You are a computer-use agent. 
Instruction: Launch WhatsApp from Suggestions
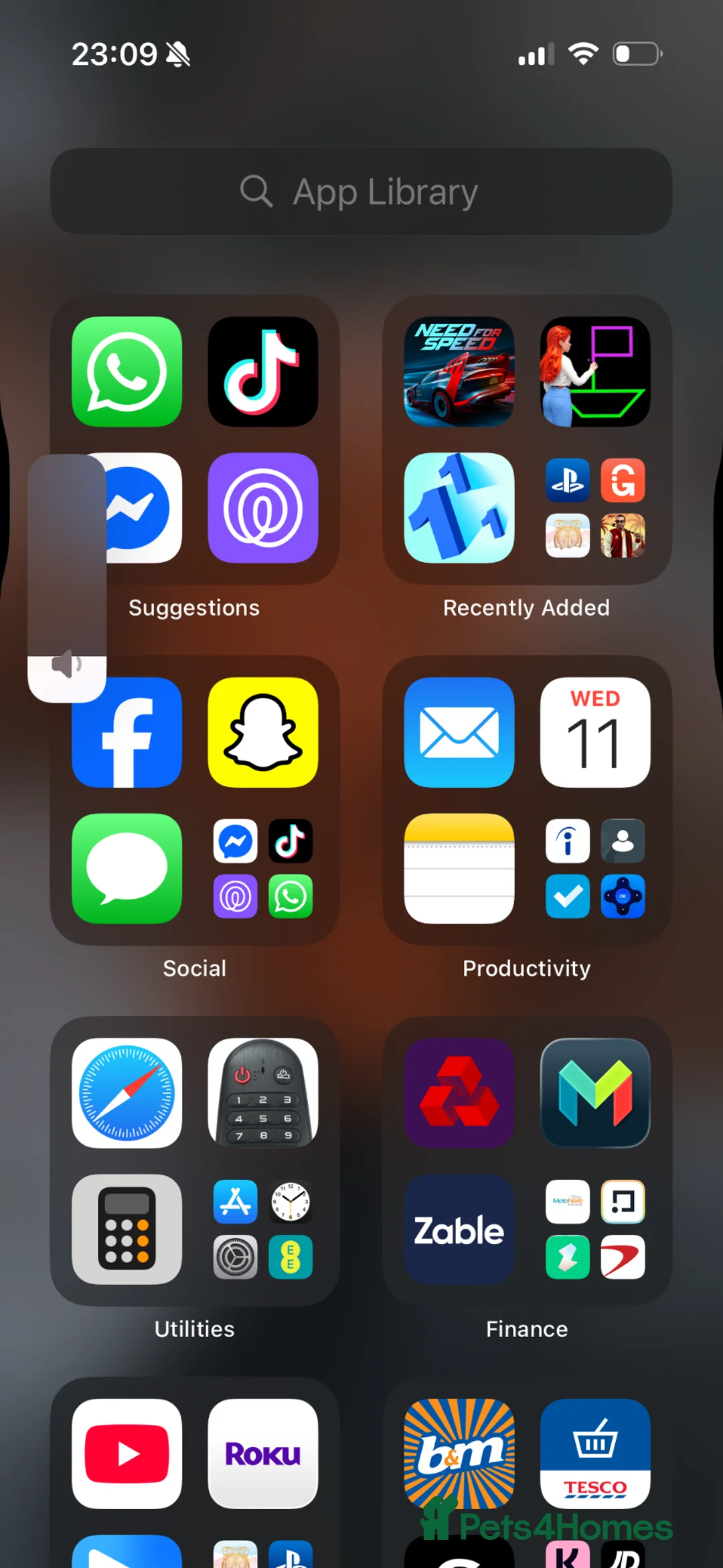[127, 372]
